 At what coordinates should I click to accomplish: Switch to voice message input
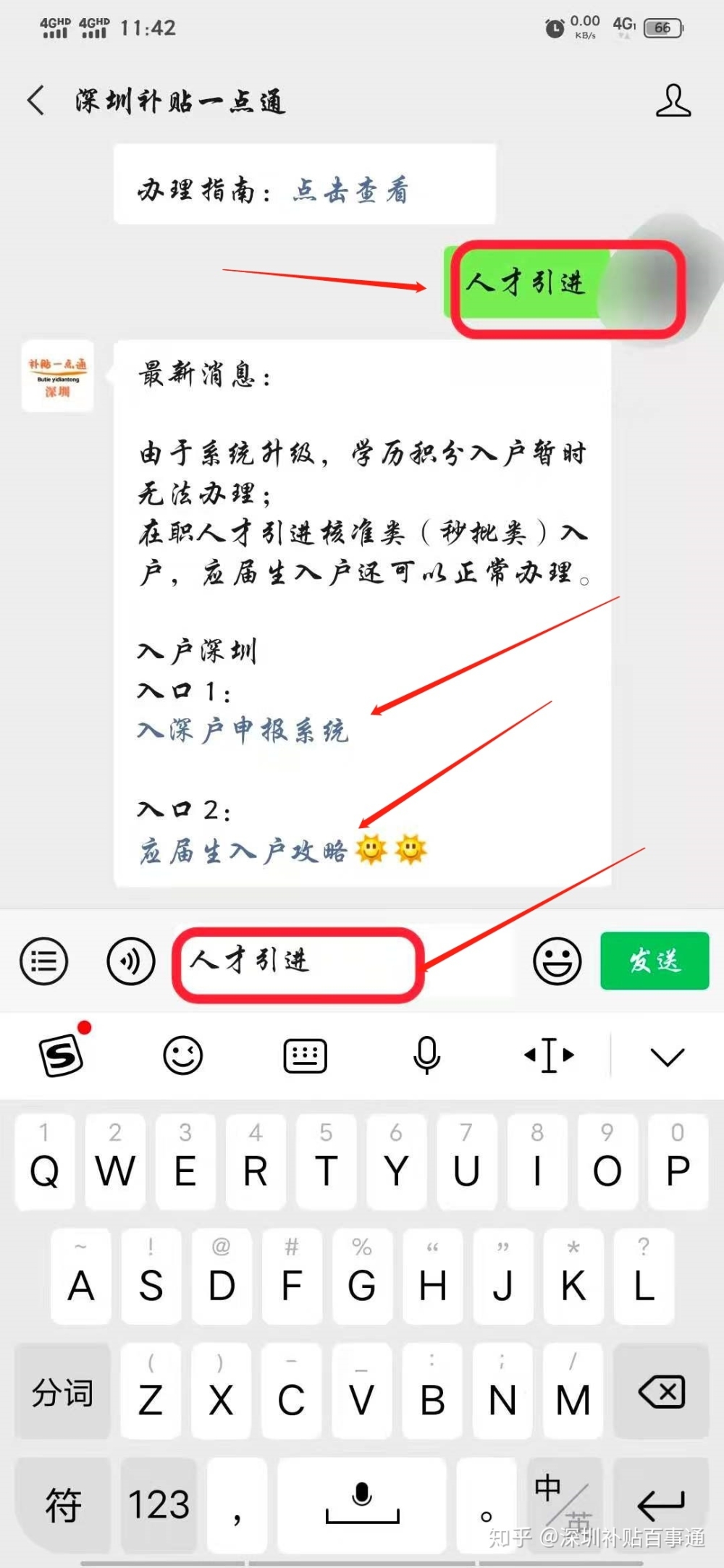coord(130,961)
